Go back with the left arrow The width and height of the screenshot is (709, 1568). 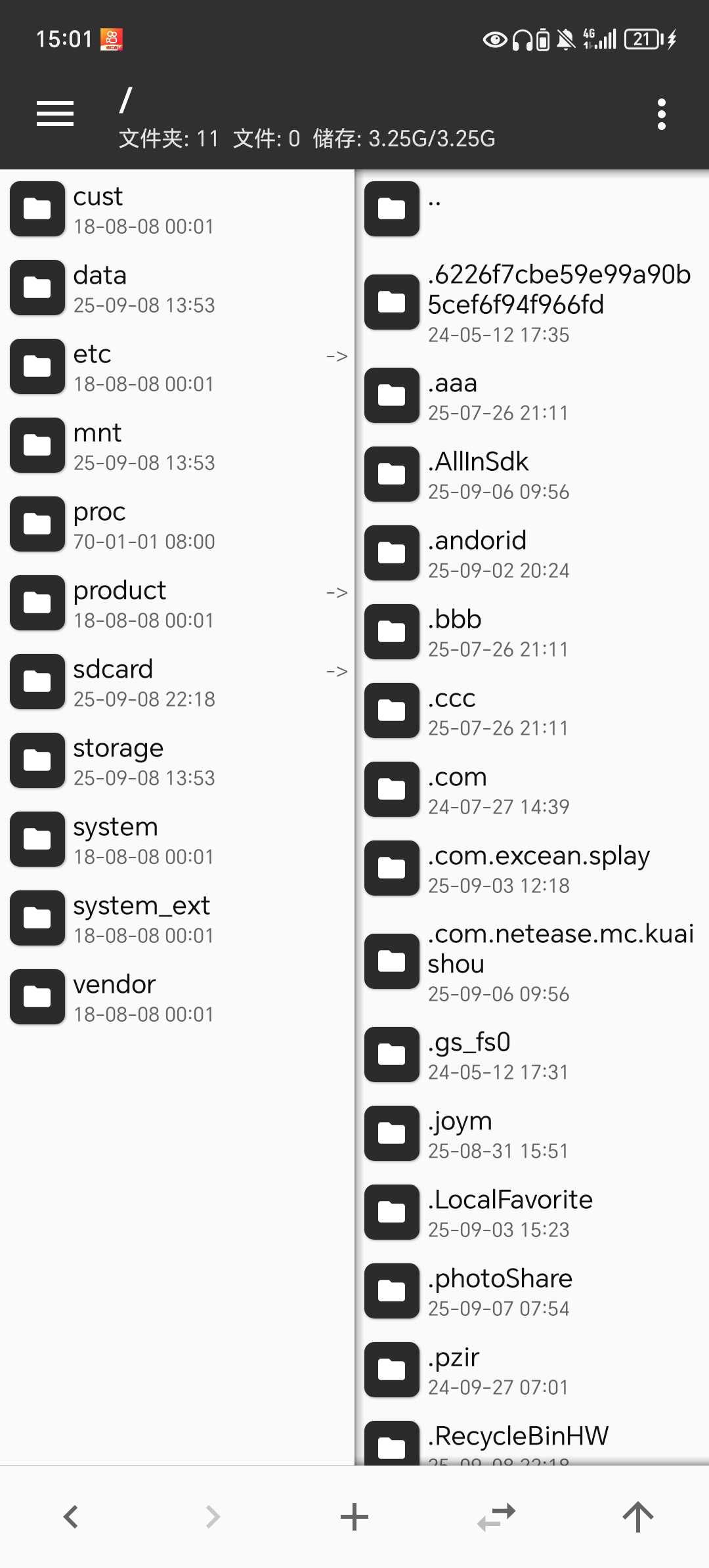71,1517
